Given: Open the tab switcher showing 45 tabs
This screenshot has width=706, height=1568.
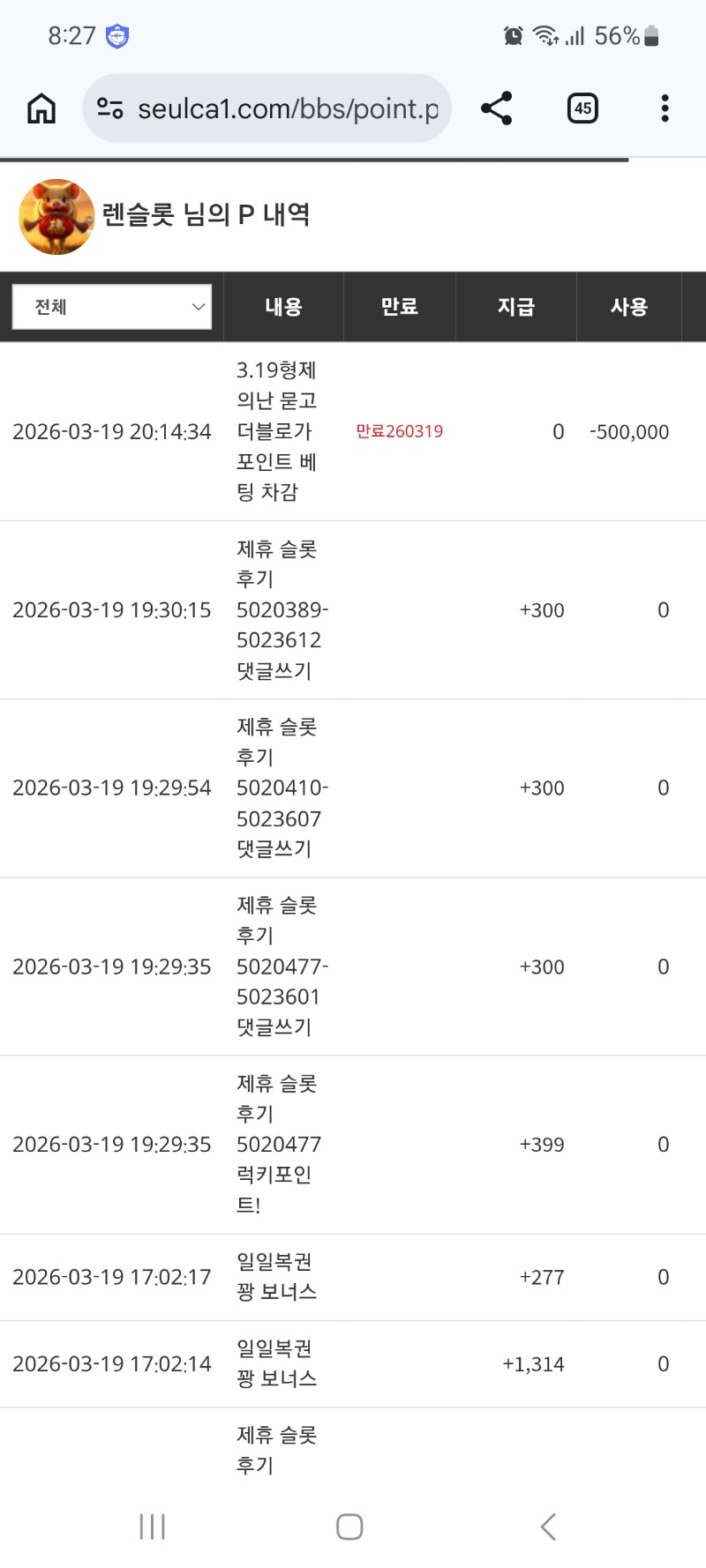Looking at the screenshot, I should click(582, 108).
